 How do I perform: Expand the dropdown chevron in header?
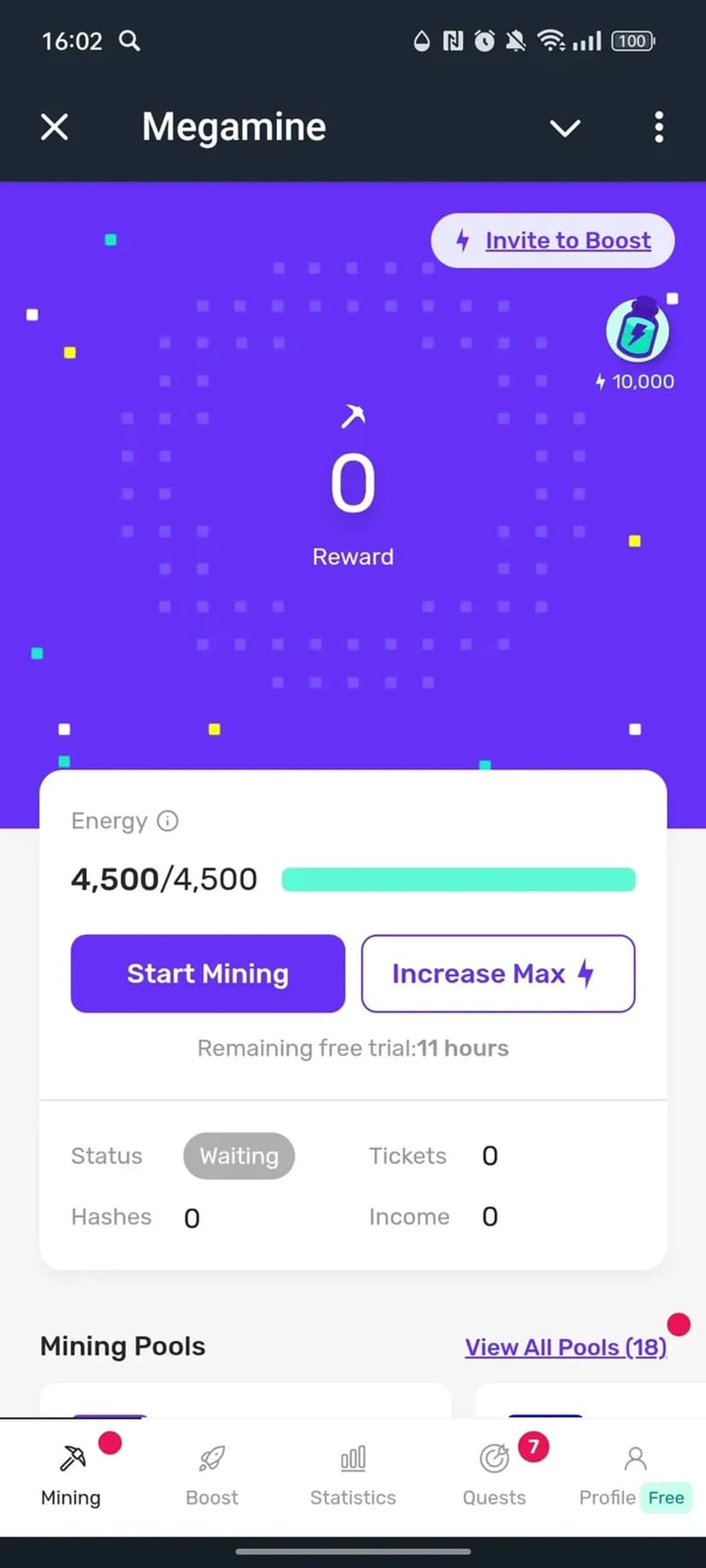click(x=564, y=129)
